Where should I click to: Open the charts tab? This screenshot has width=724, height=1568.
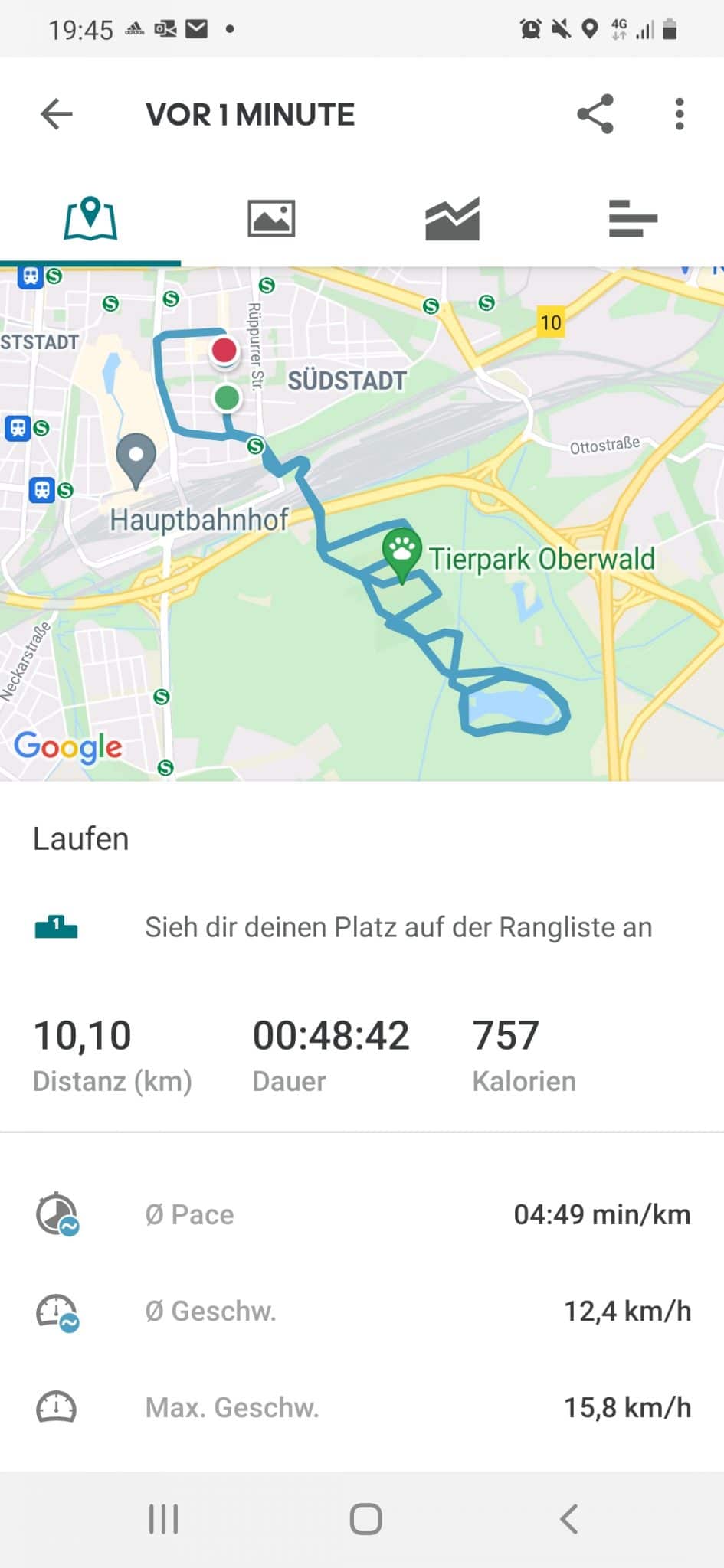pos(452,219)
